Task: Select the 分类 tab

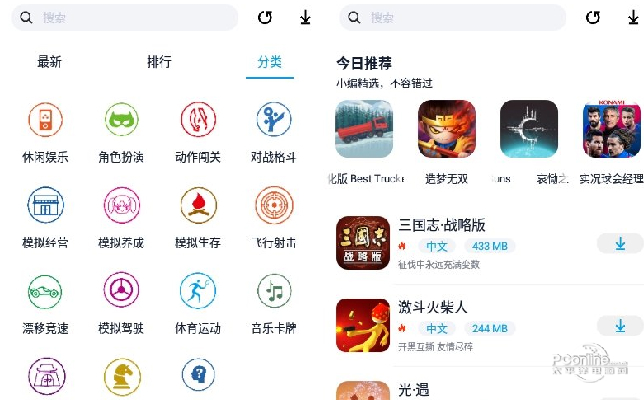Action: [x=269, y=62]
